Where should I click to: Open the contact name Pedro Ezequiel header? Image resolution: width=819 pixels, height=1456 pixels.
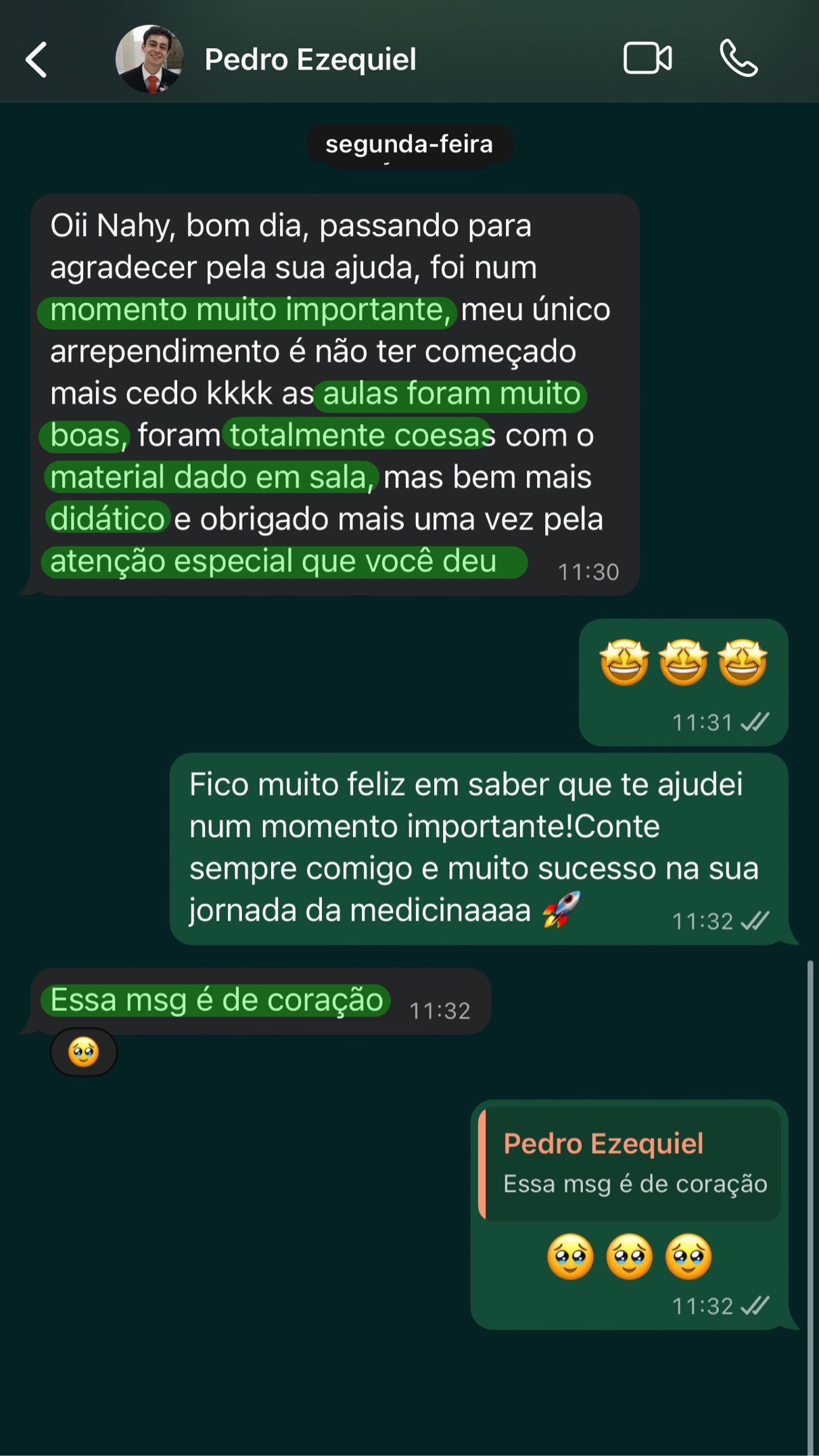(x=310, y=60)
